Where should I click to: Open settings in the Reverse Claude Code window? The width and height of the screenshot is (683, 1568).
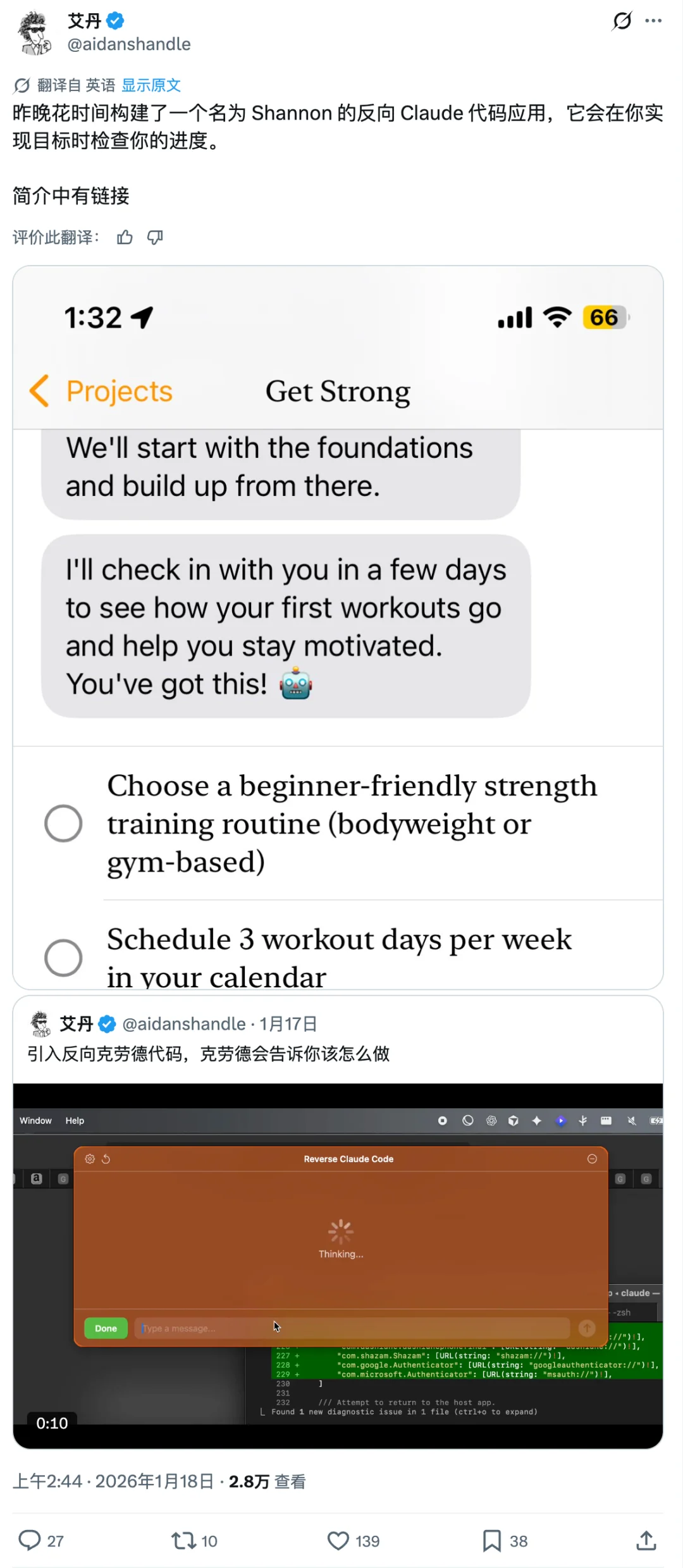[90, 1159]
